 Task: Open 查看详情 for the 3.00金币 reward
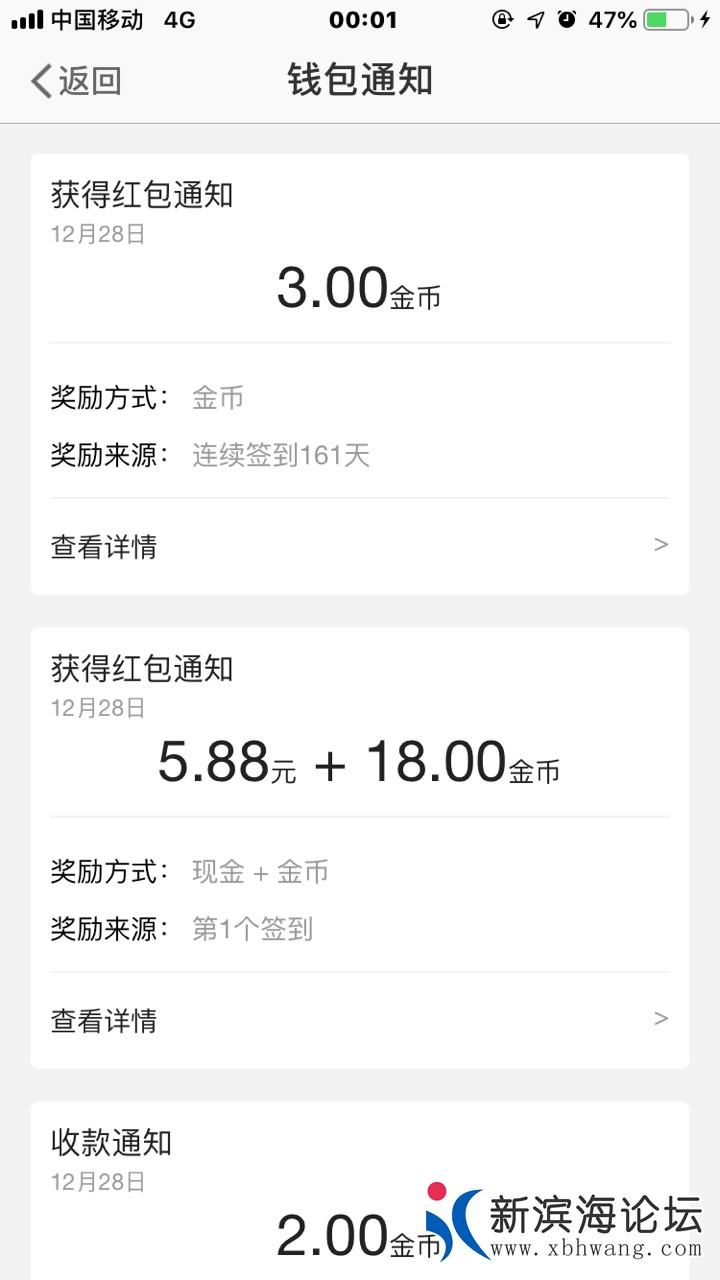[359, 546]
